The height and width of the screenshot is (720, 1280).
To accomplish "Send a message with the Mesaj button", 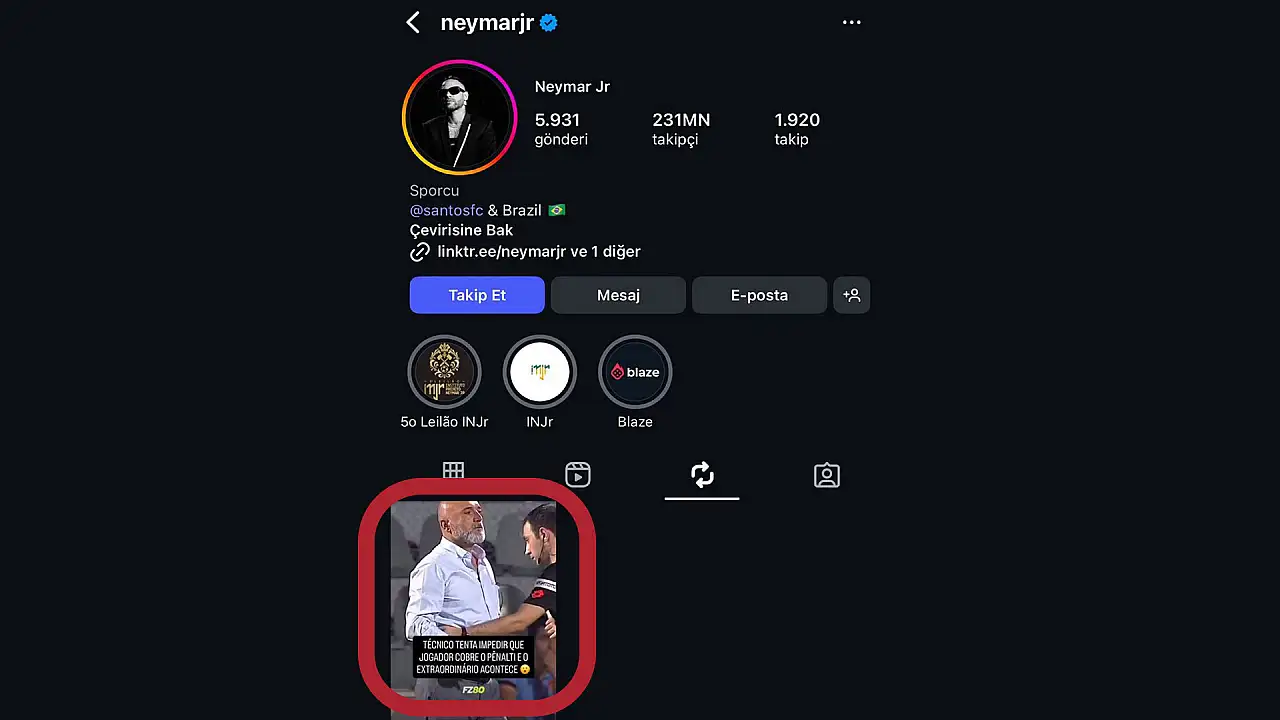I will tap(618, 295).
